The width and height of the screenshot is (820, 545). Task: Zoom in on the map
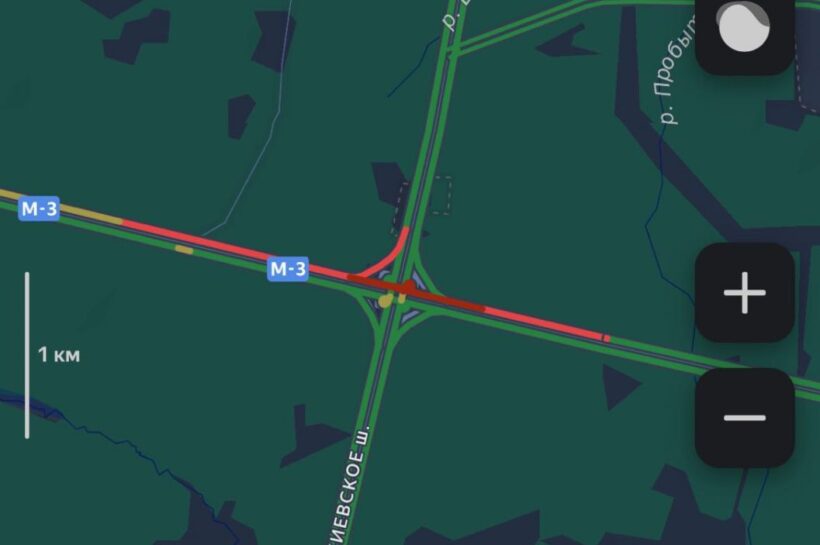click(x=745, y=293)
